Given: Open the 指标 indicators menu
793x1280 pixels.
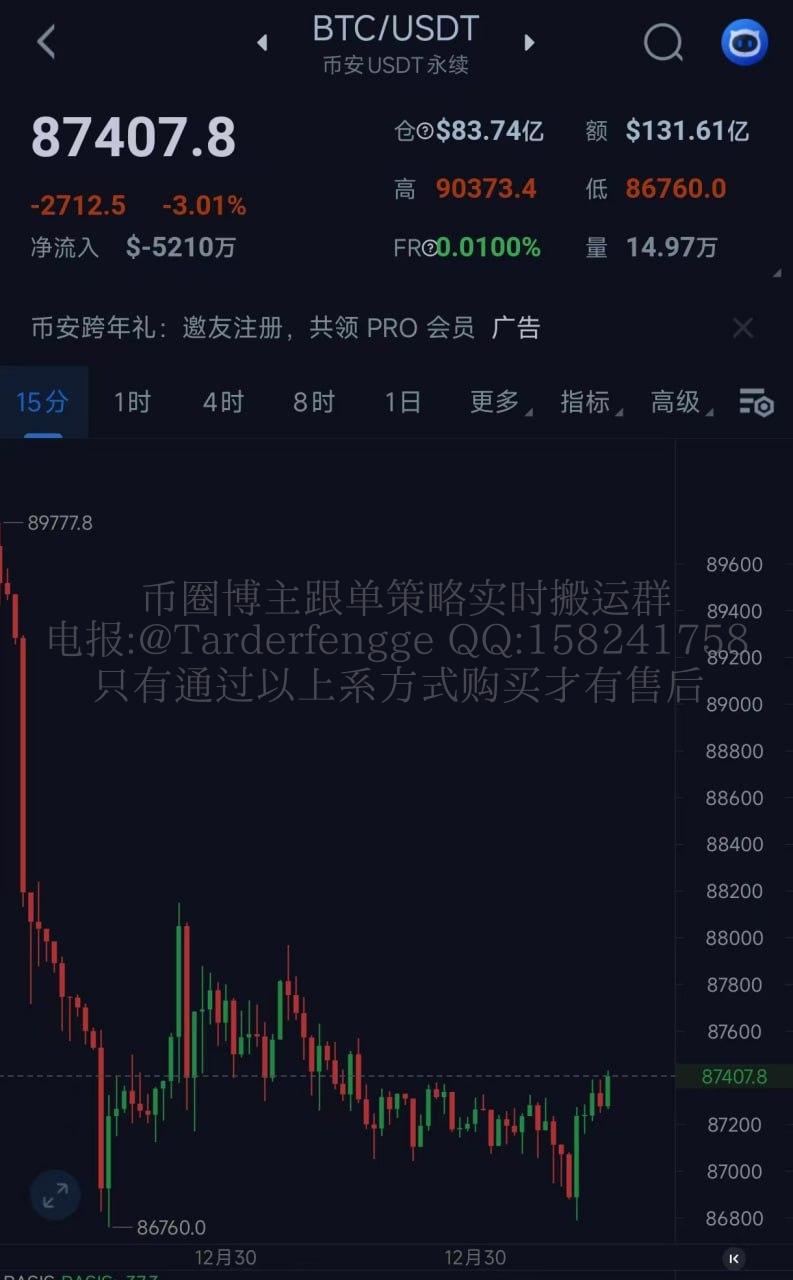Looking at the screenshot, I should [587, 402].
